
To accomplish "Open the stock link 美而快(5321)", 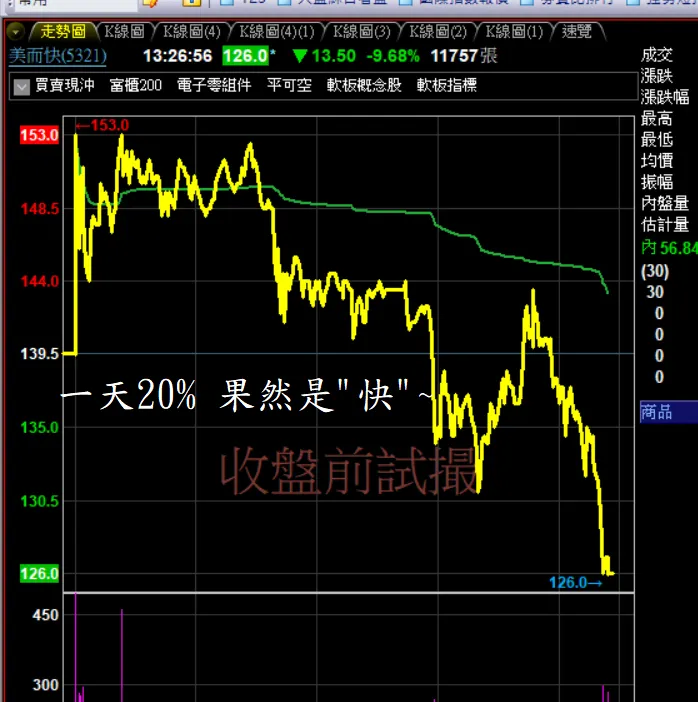I will (57, 55).
